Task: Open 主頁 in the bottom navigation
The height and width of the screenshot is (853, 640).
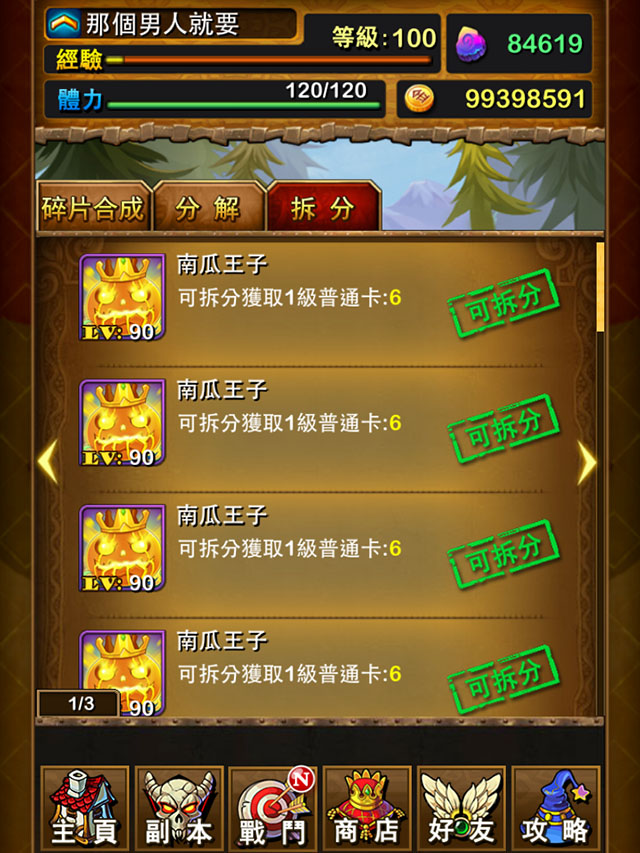Action: pyautogui.click(x=84, y=808)
